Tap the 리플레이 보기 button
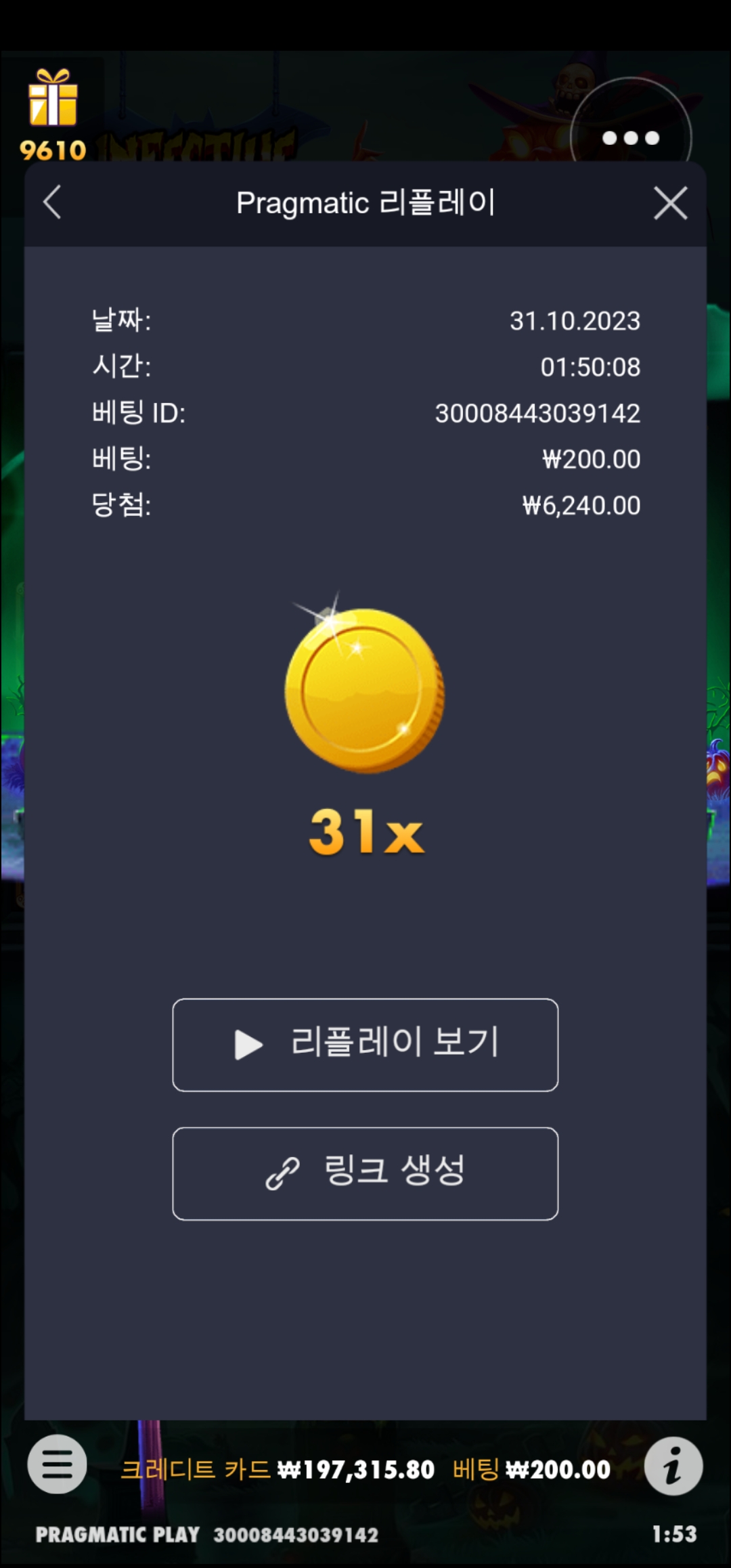731x1568 pixels. click(x=365, y=1045)
